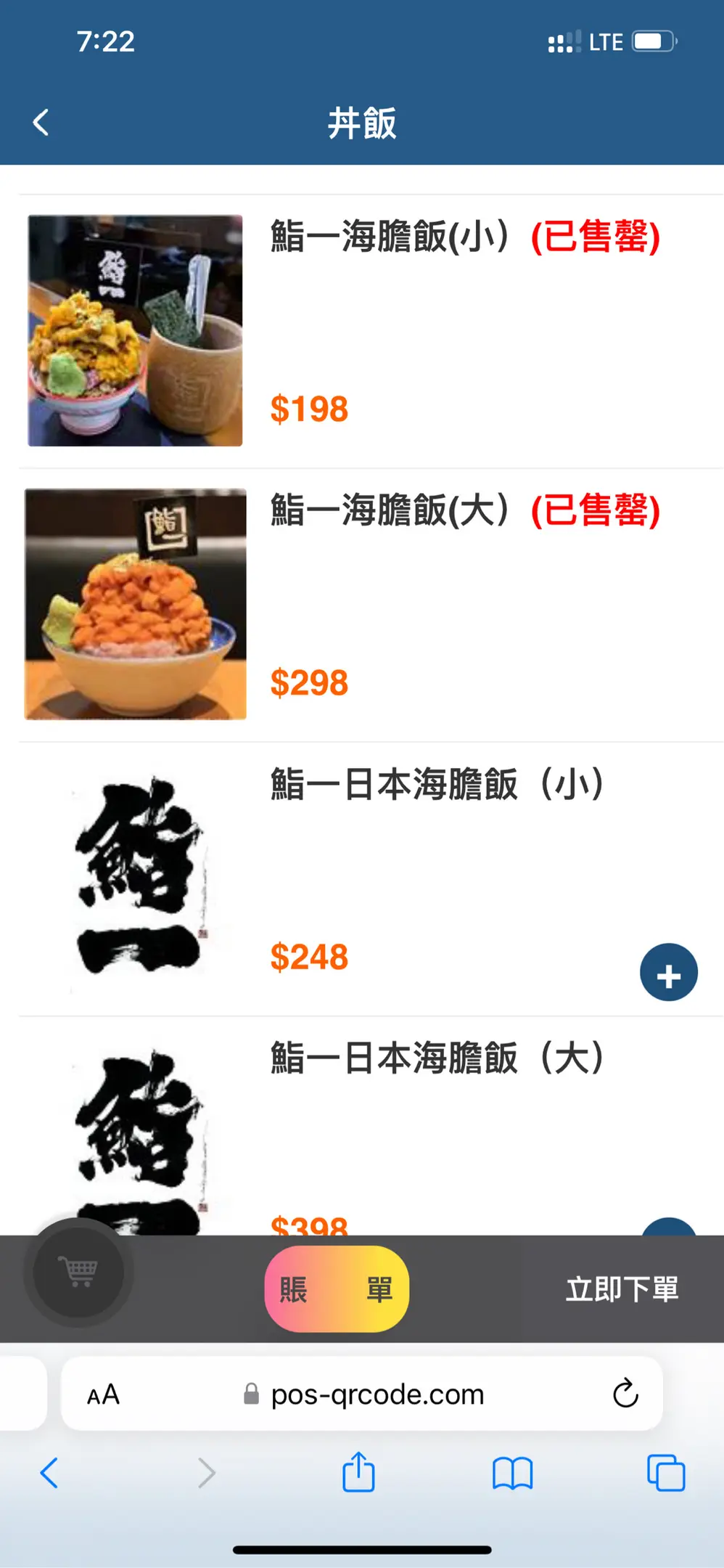The image size is (724, 1568).
Task: Reload the pos-qrcode.com page
Action: (x=625, y=1393)
